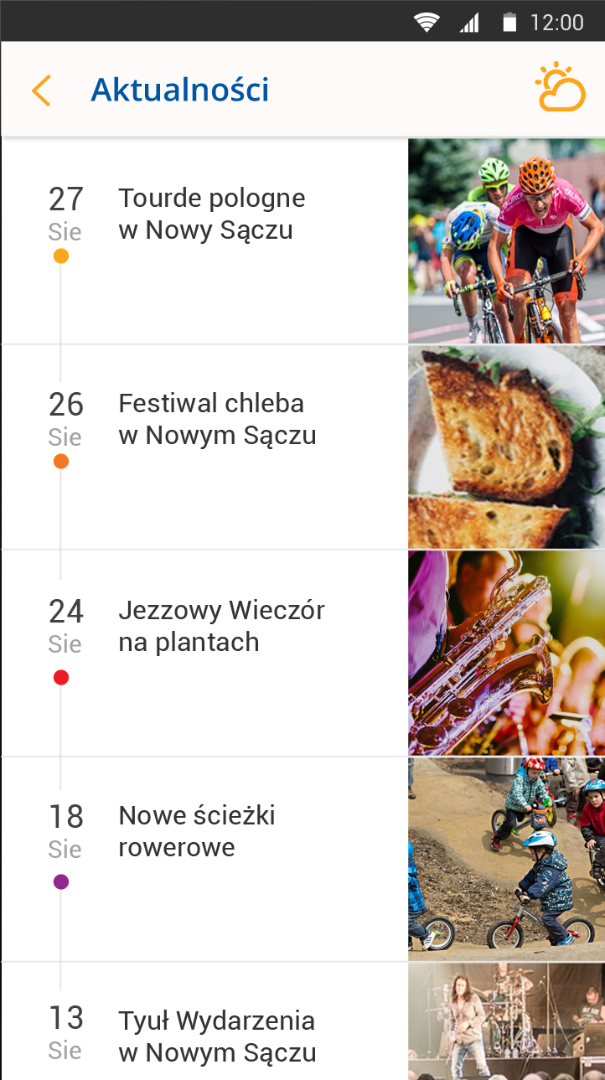The width and height of the screenshot is (605, 1080).
Task: Open the Tourde pologne w Nowy Sączu news
Action: [211, 214]
